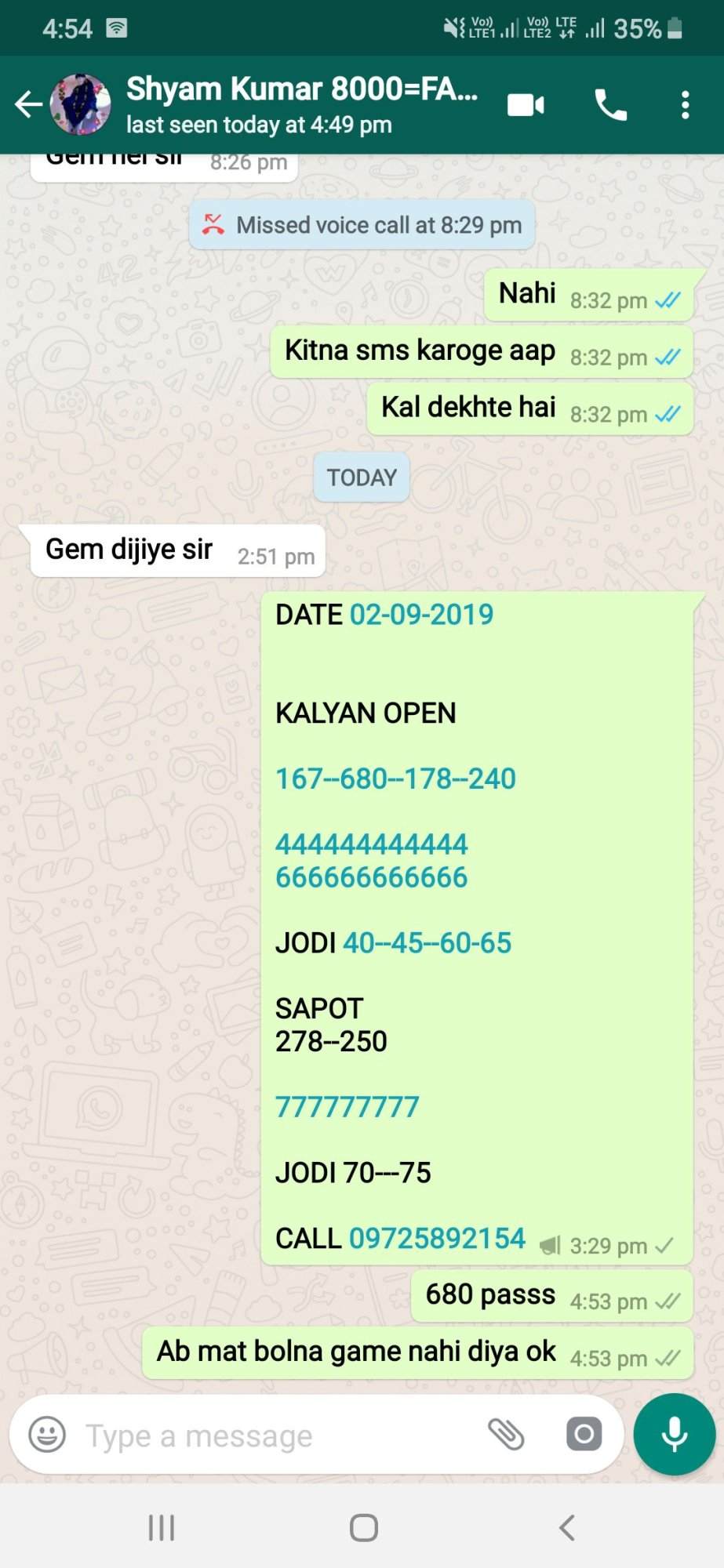
Task: Open the camera from the message bar
Action: coord(584,1435)
